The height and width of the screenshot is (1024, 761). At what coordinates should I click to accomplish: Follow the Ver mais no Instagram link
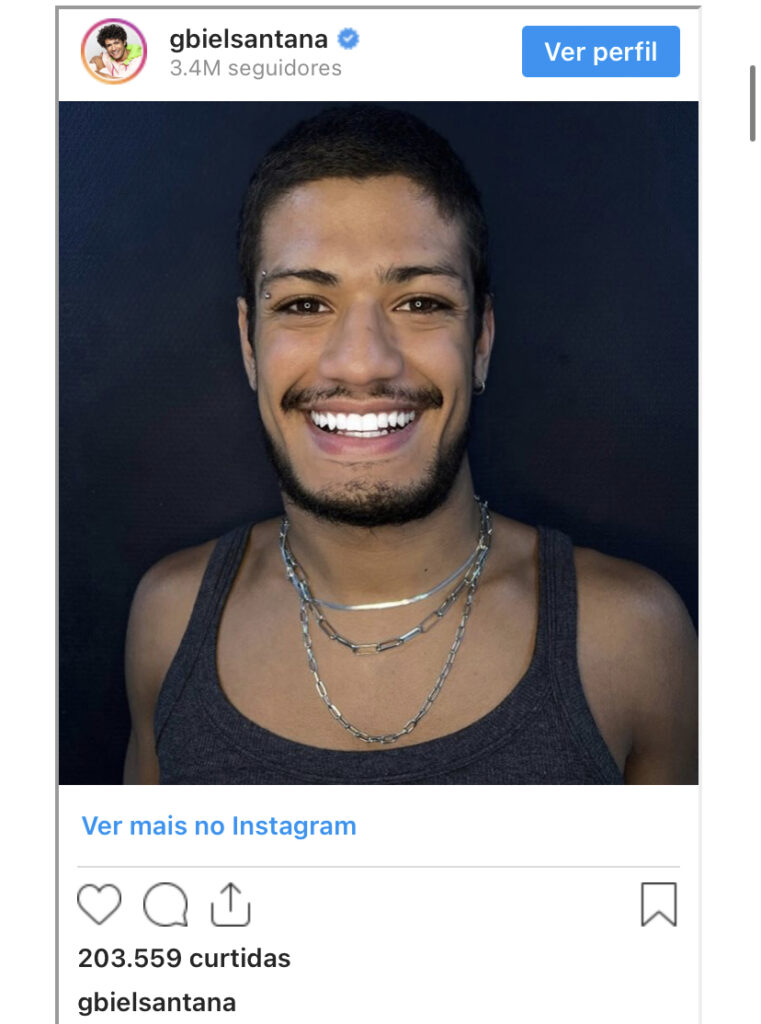218,826
